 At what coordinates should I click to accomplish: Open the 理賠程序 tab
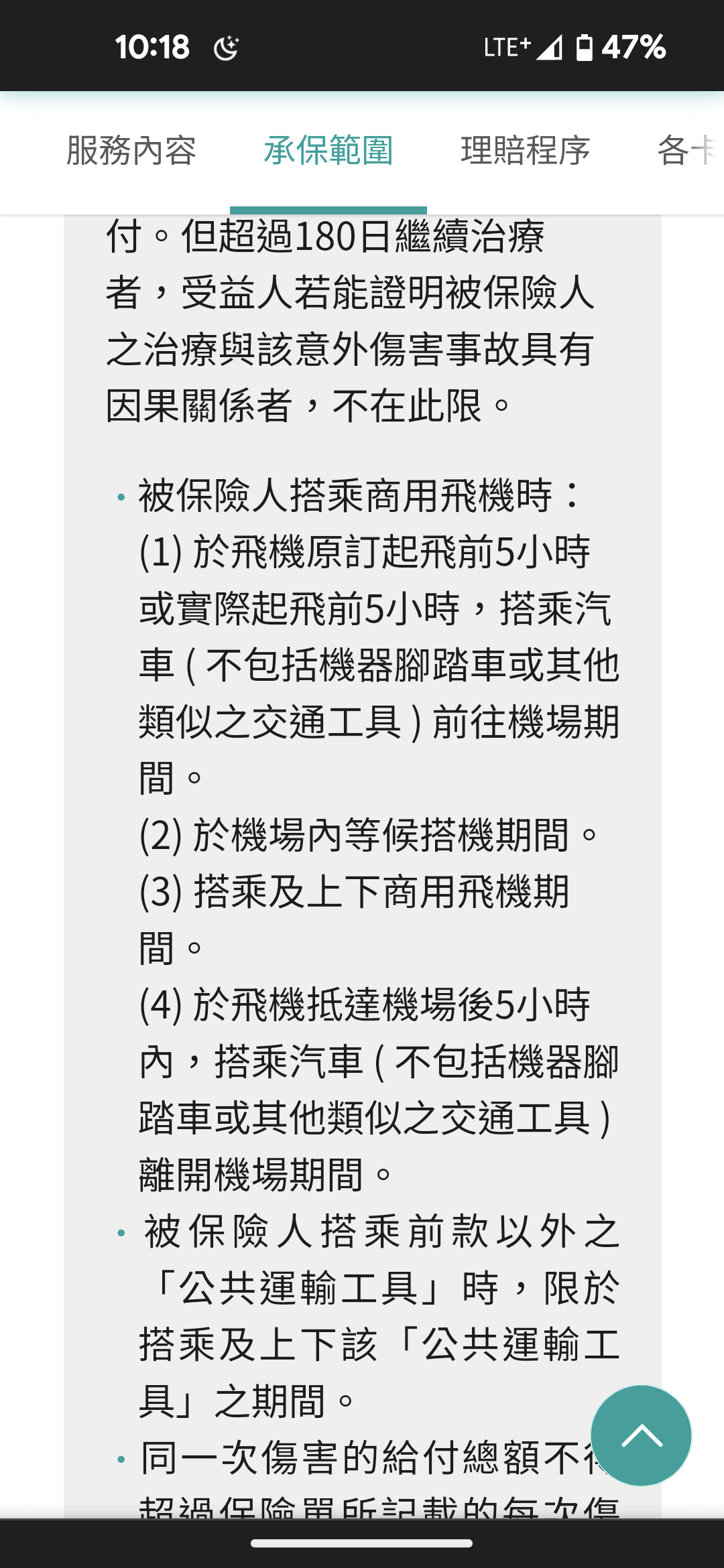coord(526,151)
